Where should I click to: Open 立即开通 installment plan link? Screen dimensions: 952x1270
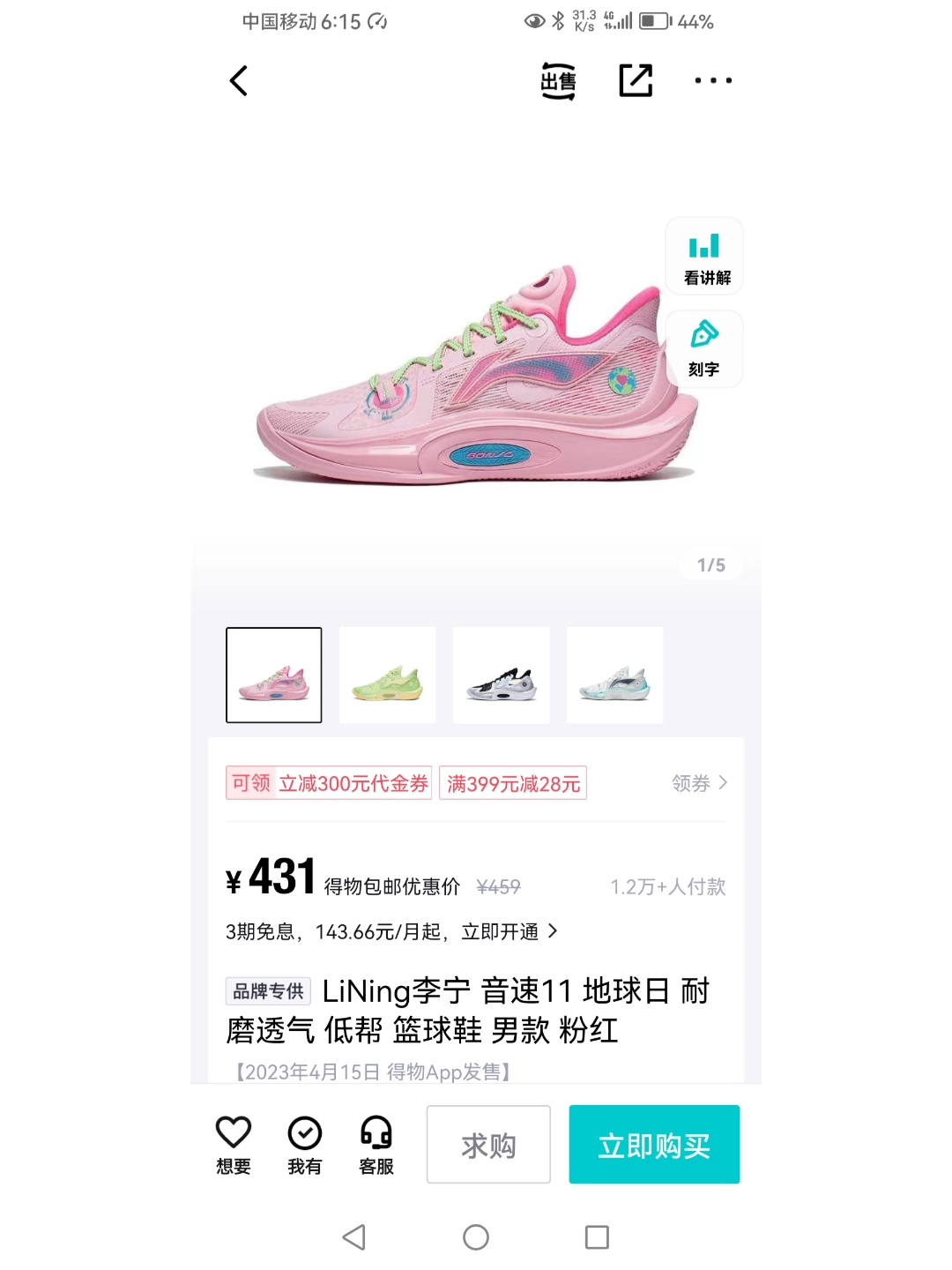(509, 932)
